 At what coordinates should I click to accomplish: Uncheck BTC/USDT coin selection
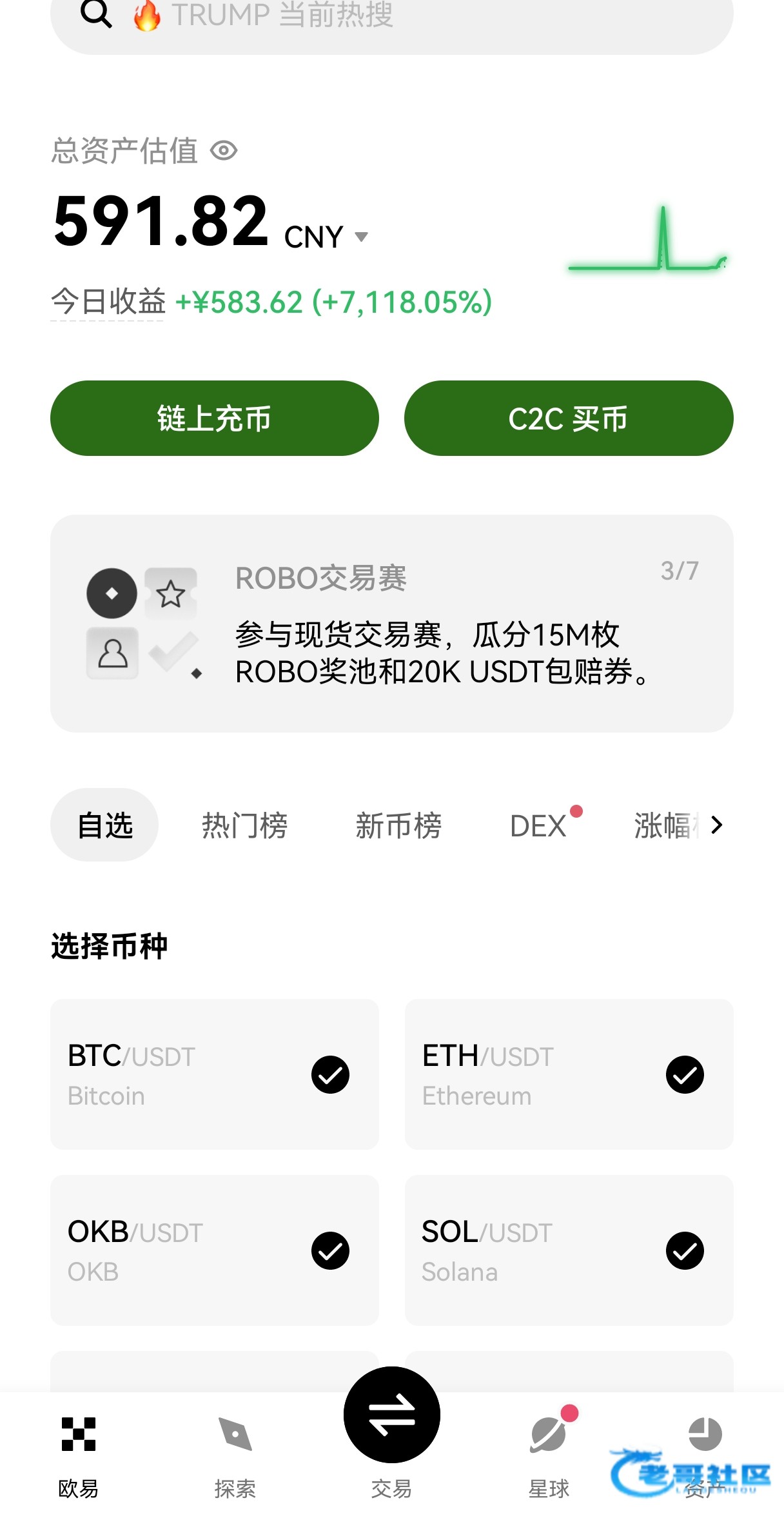click(330, 1074)
